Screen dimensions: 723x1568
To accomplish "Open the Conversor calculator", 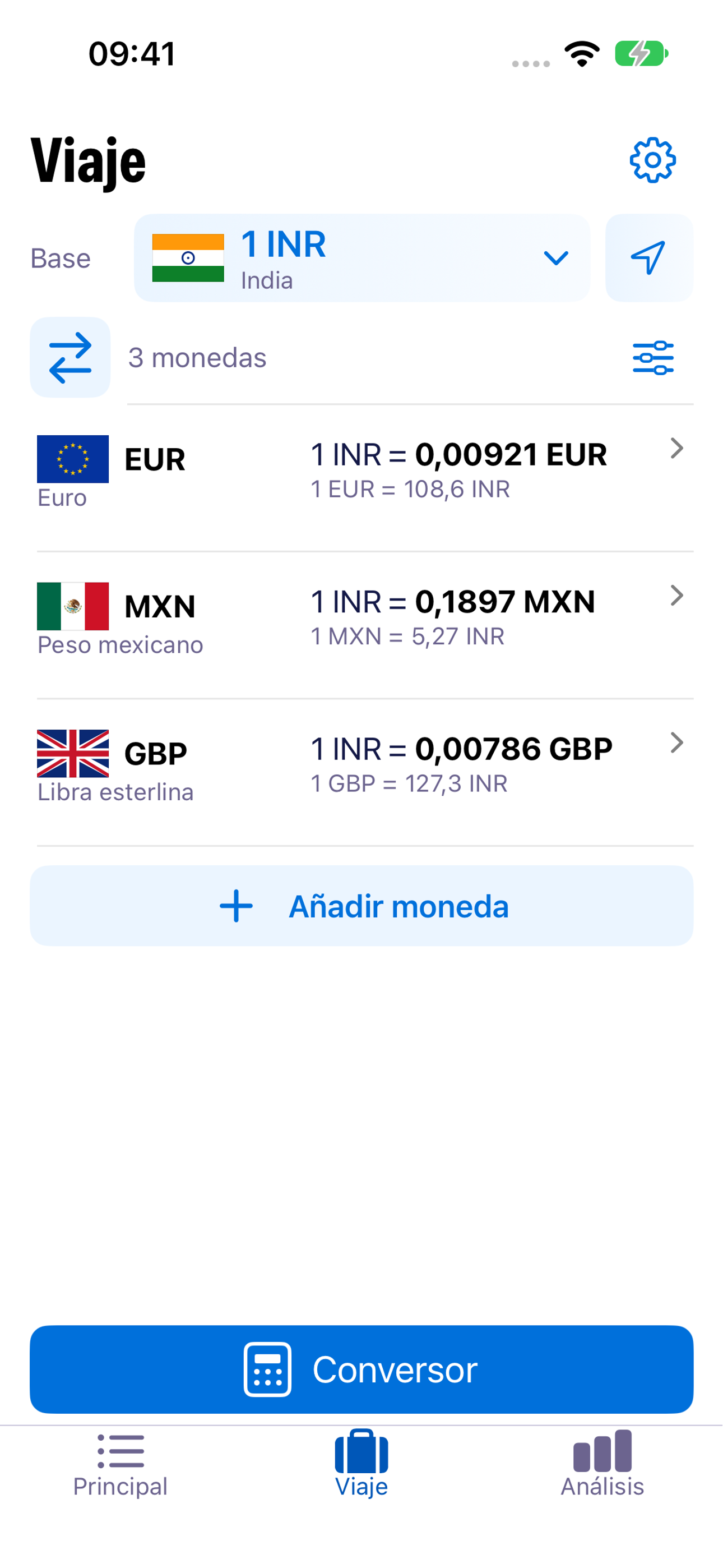I will point(361,1369).
